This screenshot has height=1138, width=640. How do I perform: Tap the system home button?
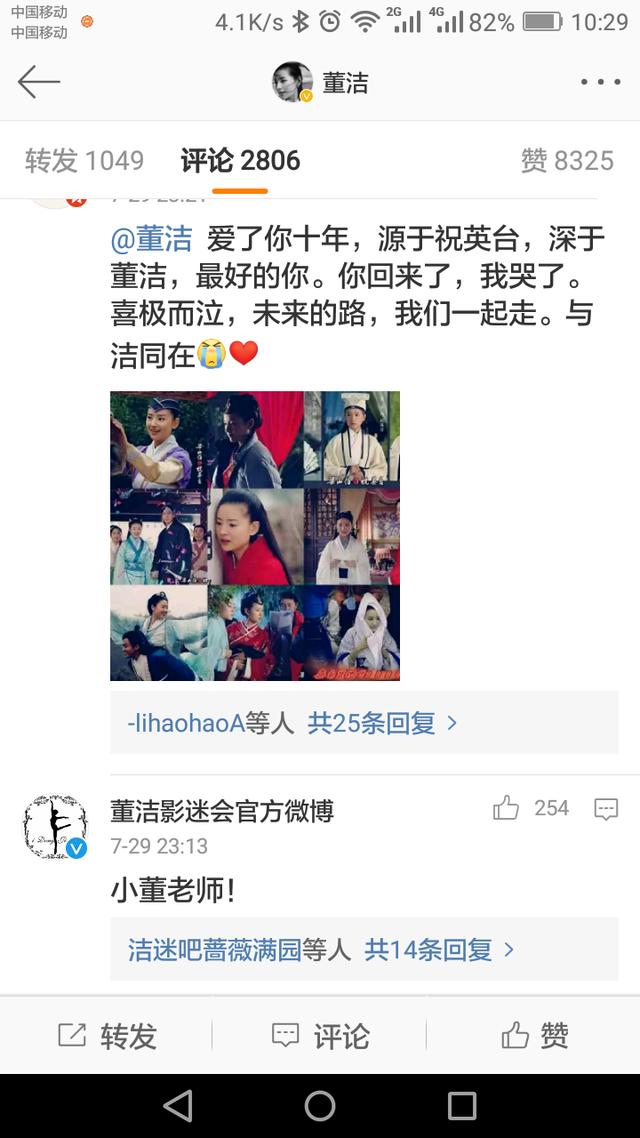(320, 1105)
